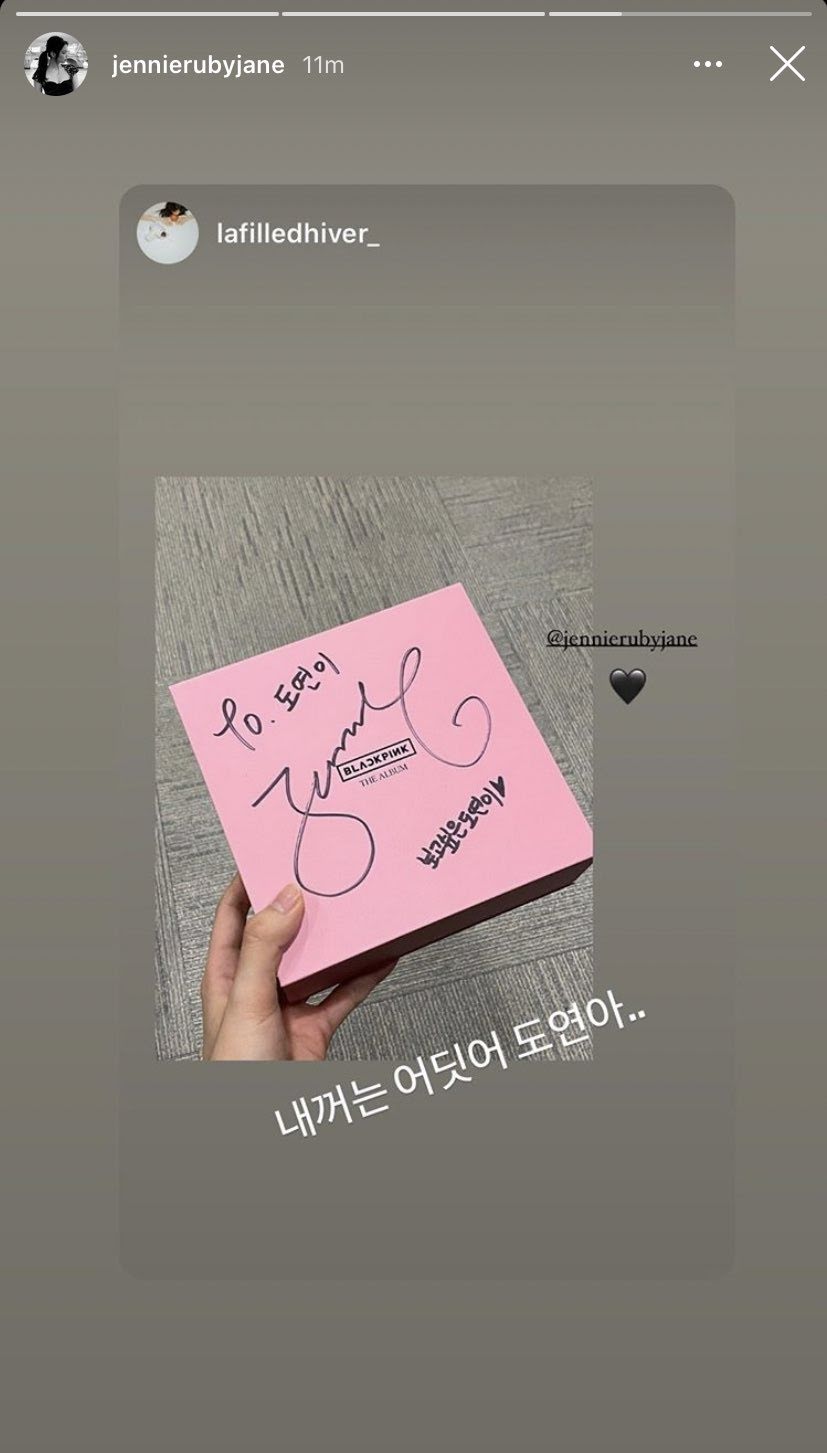Close the story viewer
The image size is (827, 1453).
coord(787,64)
